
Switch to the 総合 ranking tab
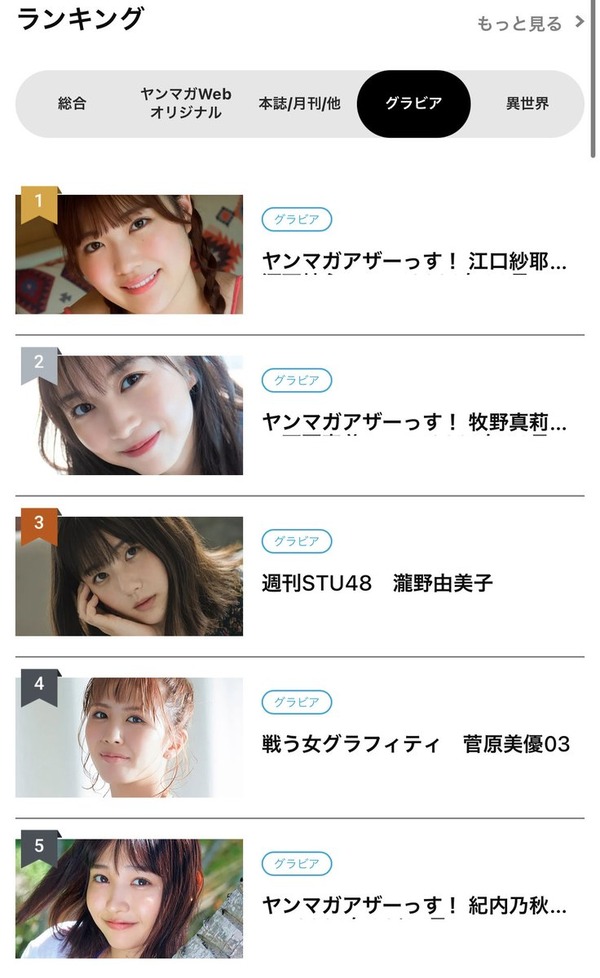pos(72,104)
